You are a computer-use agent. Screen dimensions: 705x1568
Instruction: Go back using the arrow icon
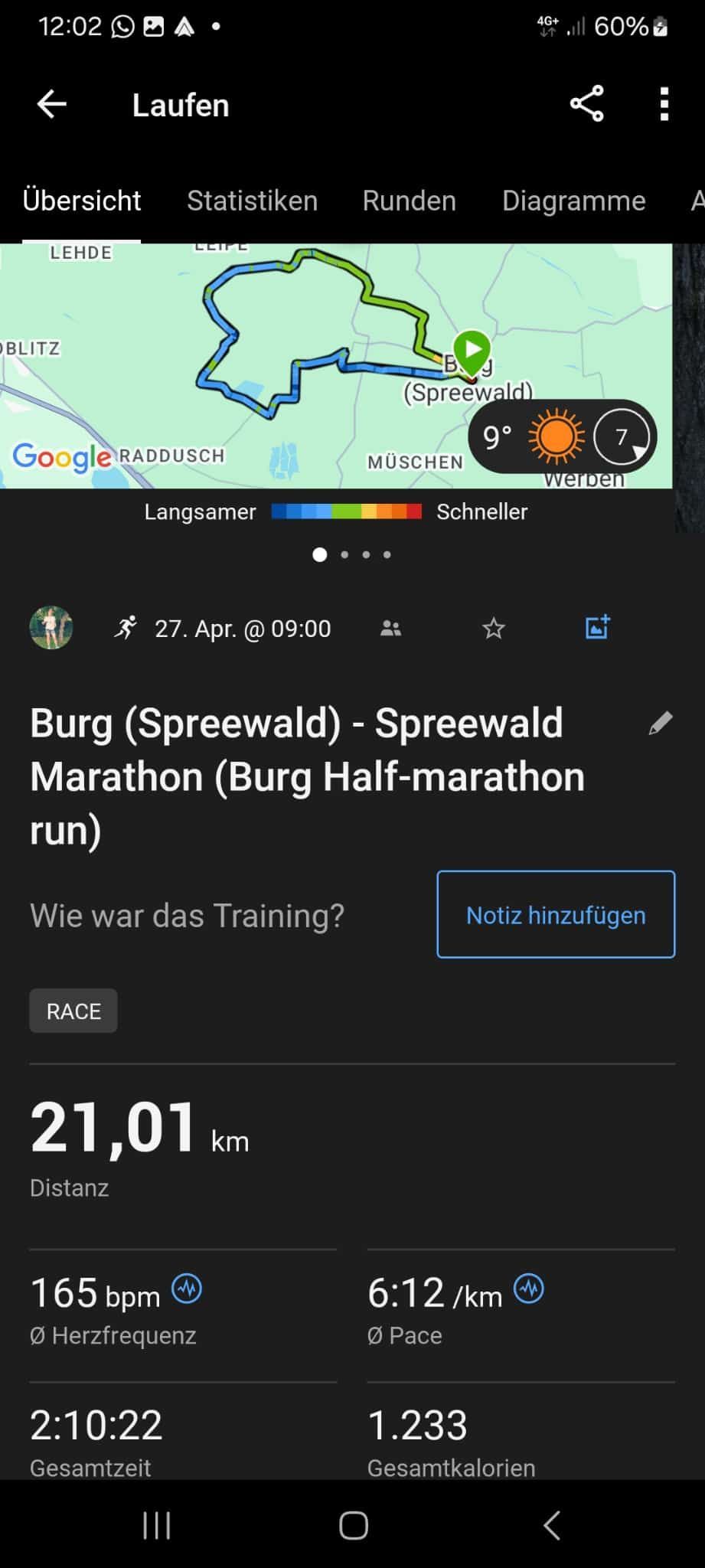tap(52, 105)
